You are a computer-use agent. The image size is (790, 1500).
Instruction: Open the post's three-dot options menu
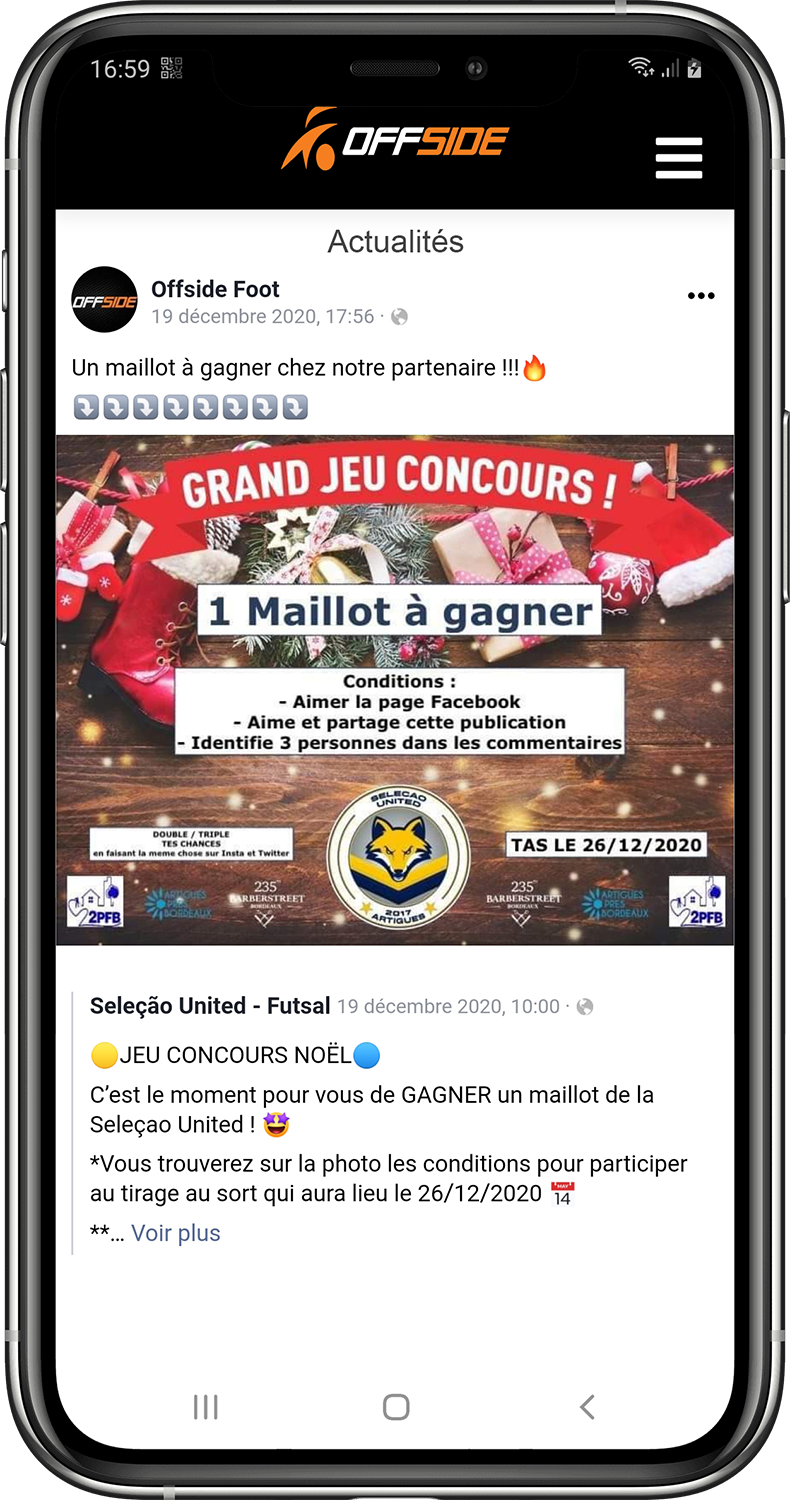click(x=701, y=296)
